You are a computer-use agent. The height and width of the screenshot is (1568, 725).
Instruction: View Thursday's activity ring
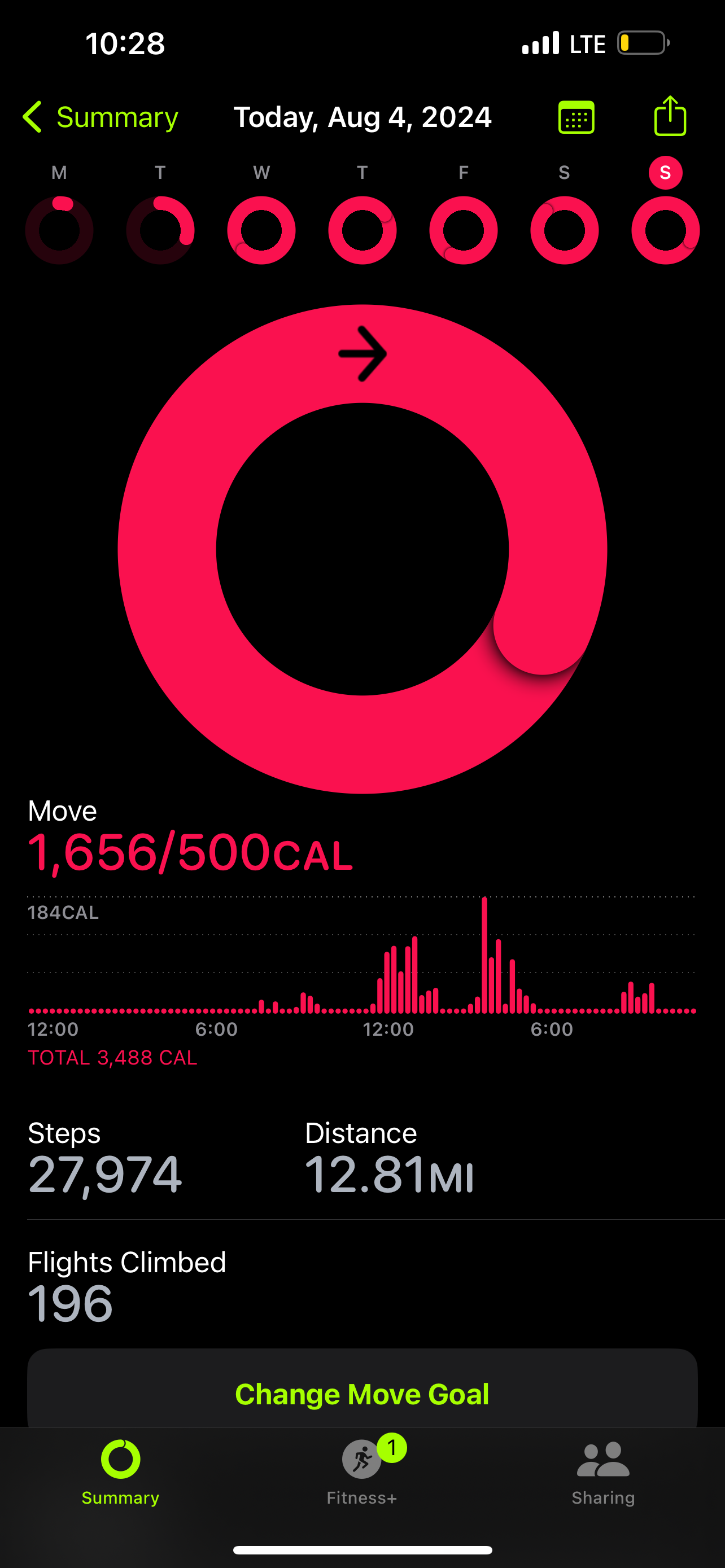tap(362, 230)
